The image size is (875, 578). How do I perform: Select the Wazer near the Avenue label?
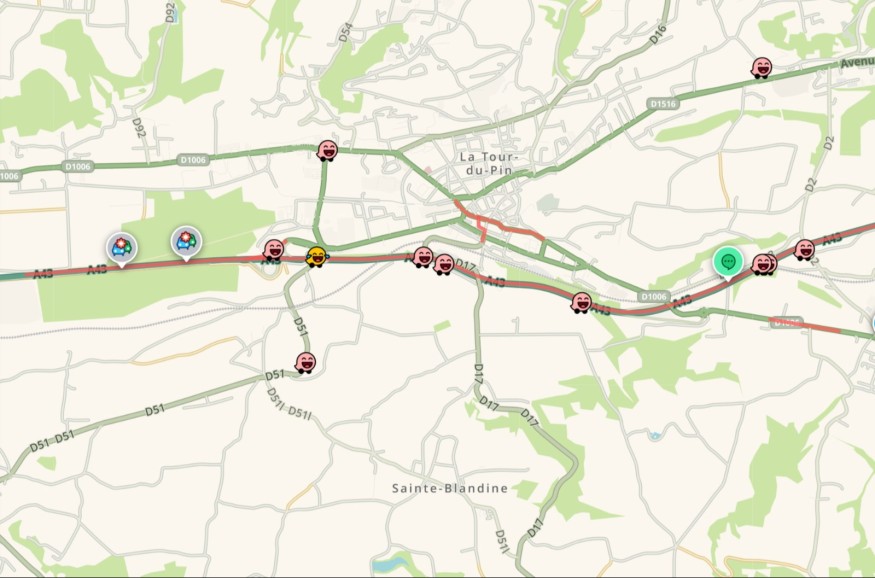tap(762, 67)
